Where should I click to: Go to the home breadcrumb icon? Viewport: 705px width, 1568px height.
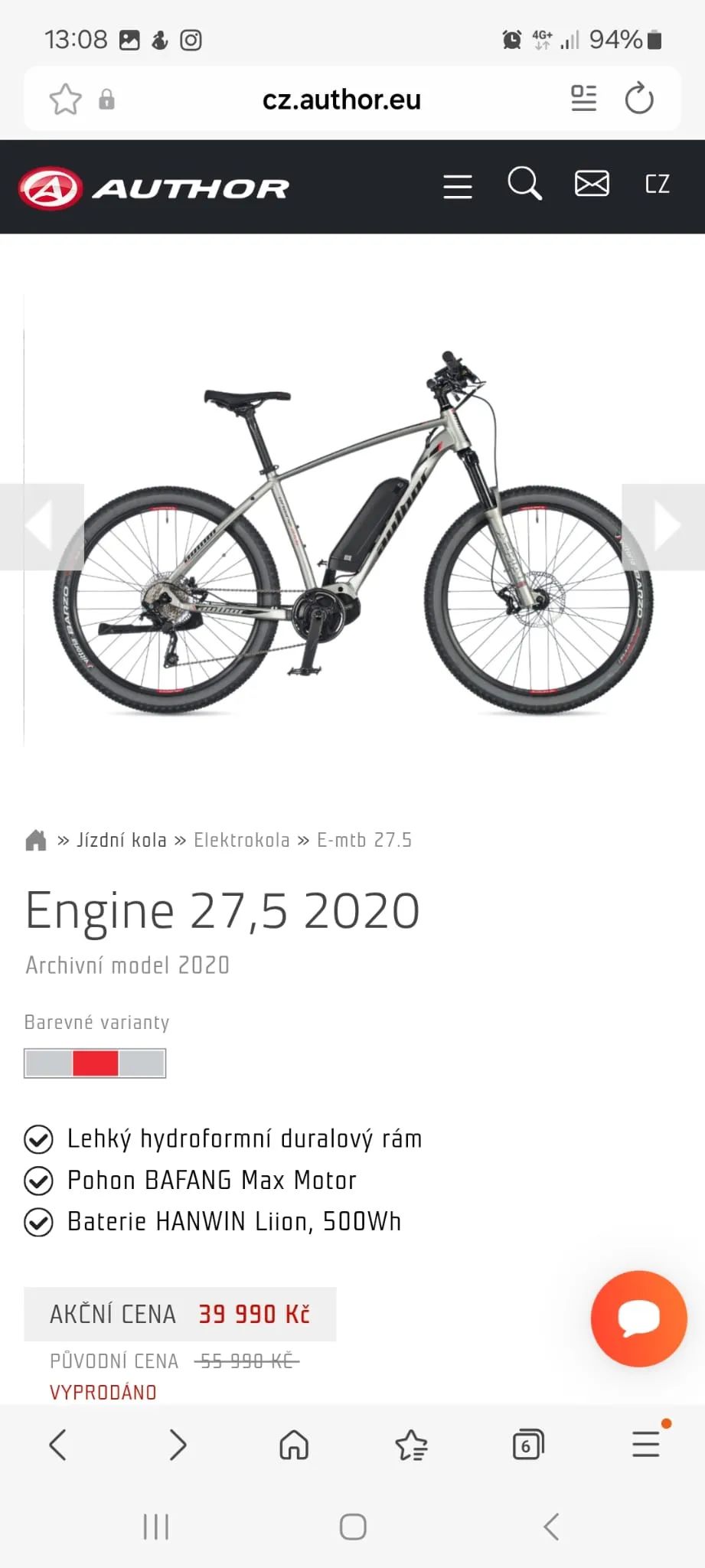[35, 840]
